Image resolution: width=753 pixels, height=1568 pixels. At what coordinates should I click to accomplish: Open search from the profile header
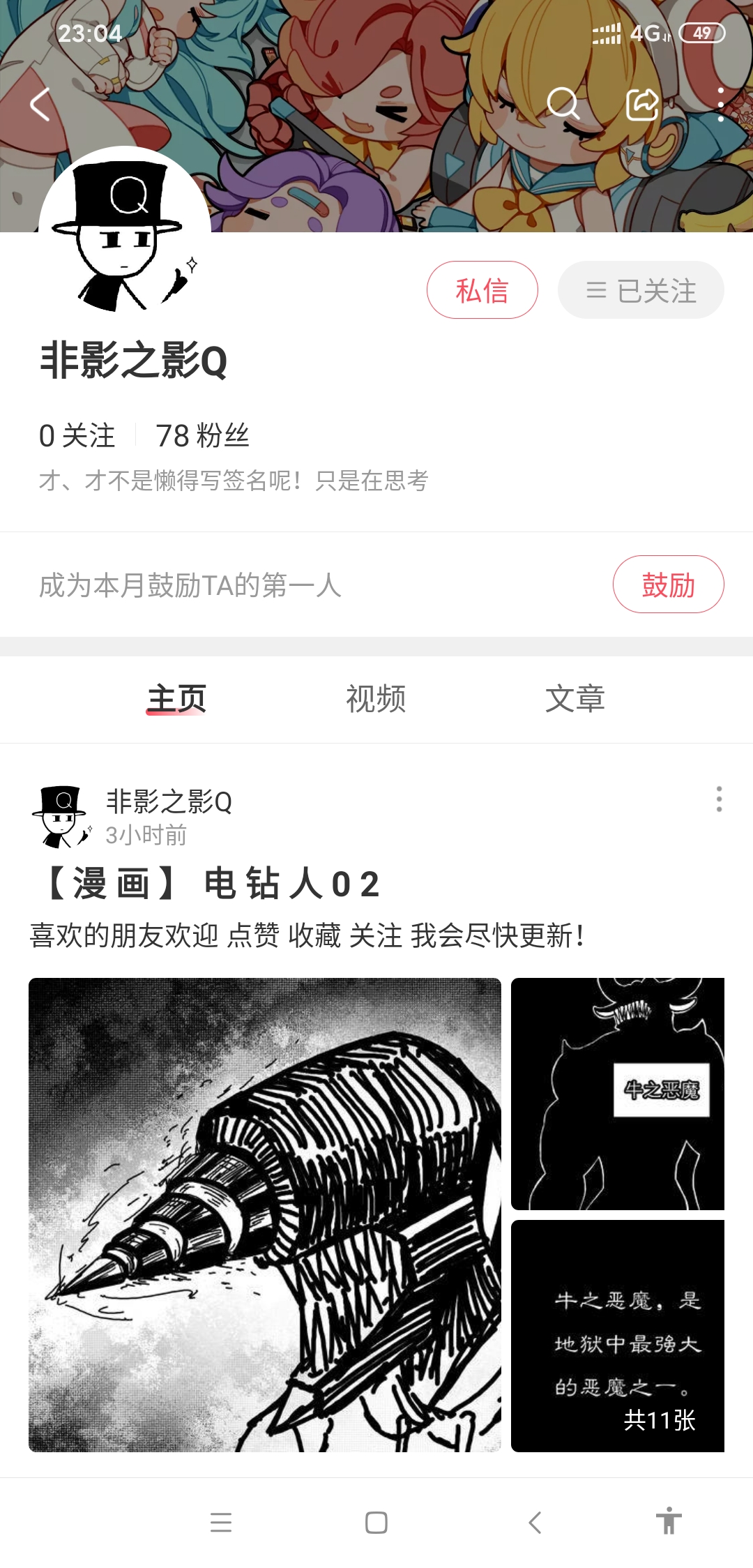tap(563, 105)
